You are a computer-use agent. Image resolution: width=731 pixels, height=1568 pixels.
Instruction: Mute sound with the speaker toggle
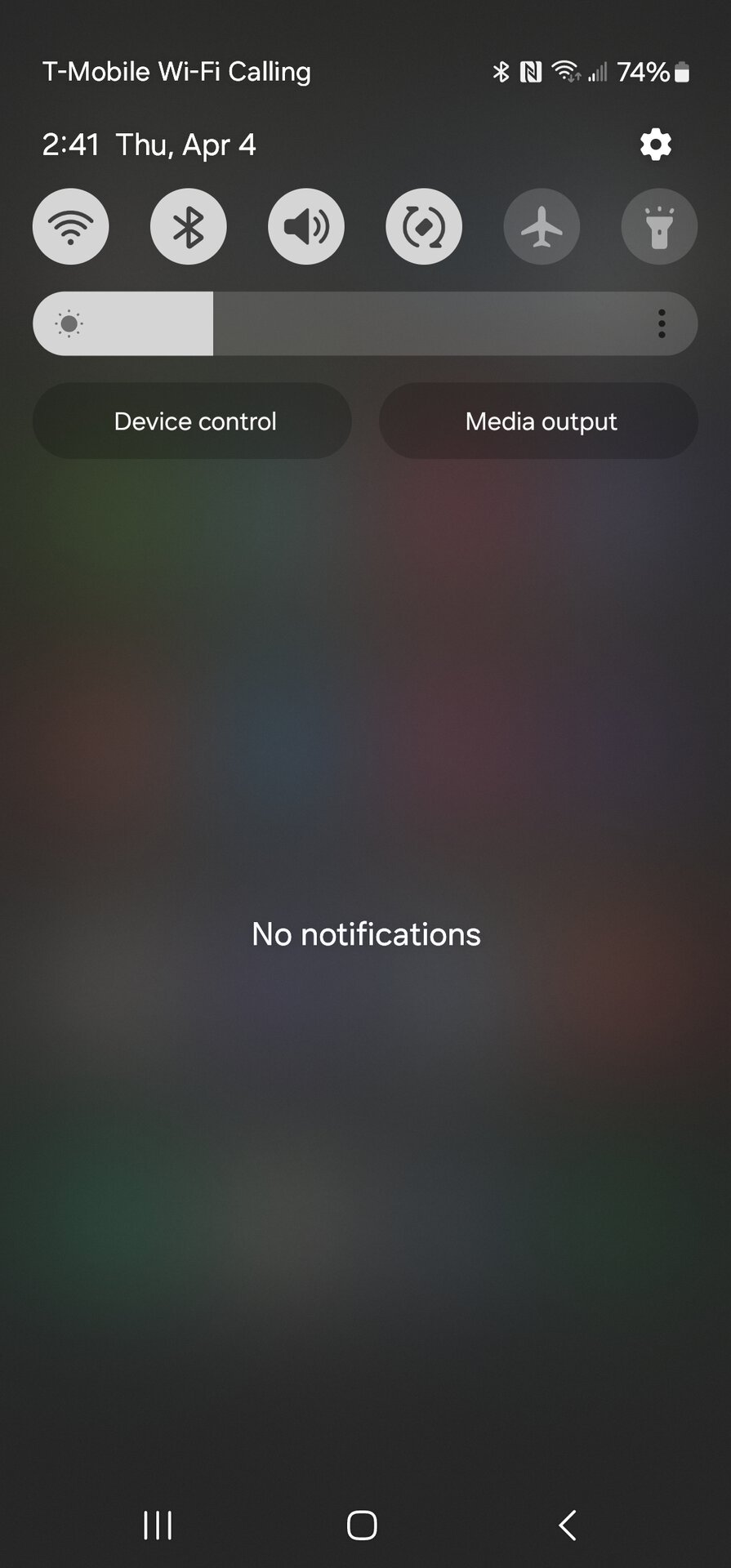(306, 227)
